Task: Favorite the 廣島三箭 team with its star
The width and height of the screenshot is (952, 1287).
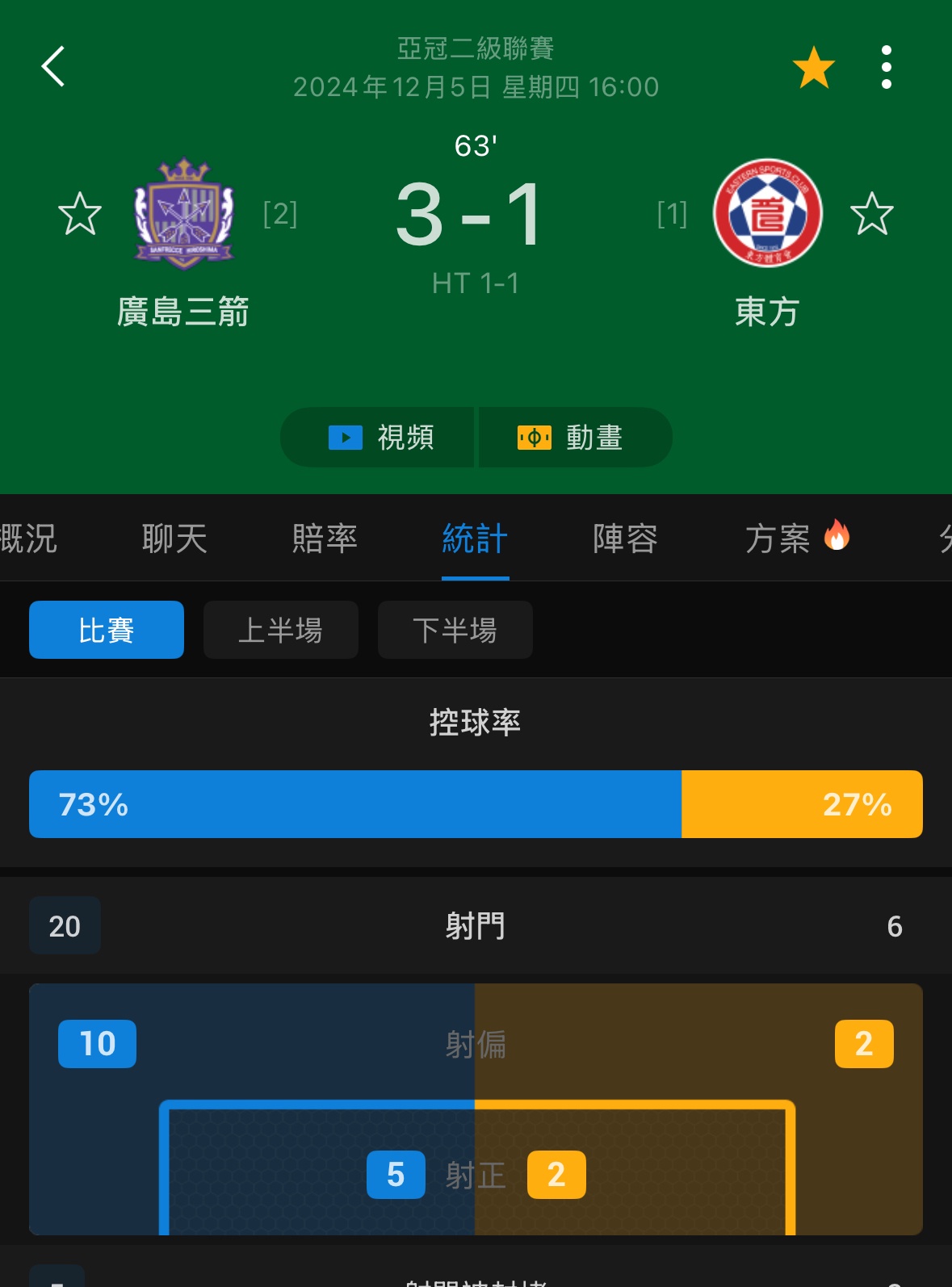Action: click(x=80, y=214)
